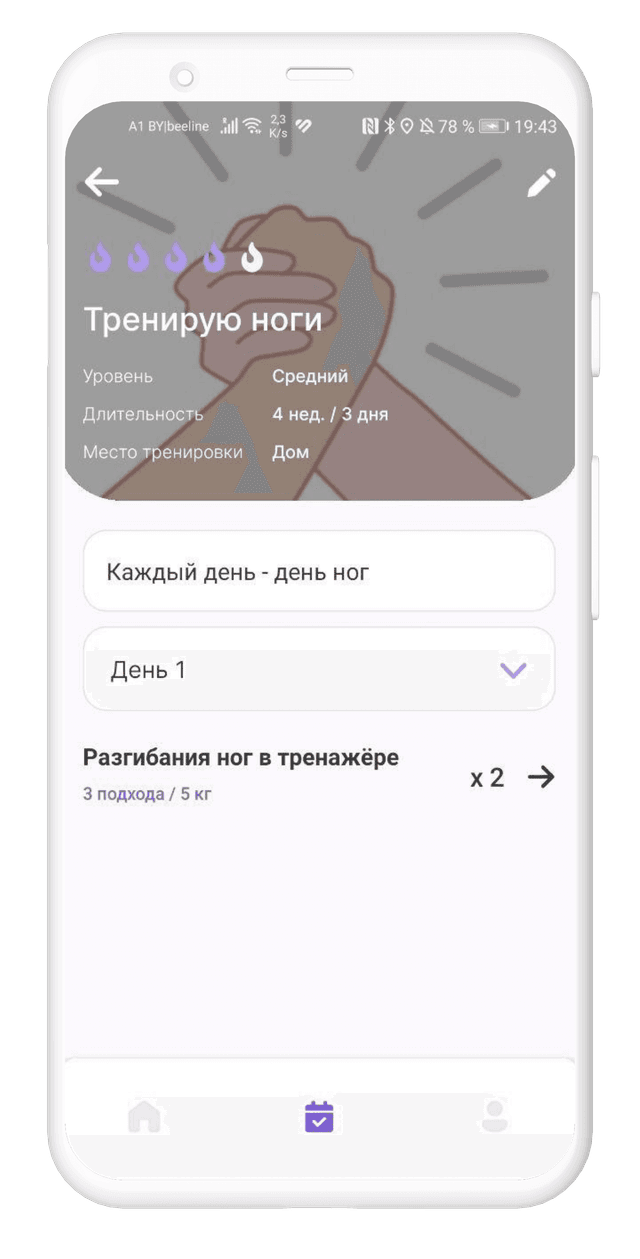Expand the День 1 dropdown

click(x=513, y=670)
